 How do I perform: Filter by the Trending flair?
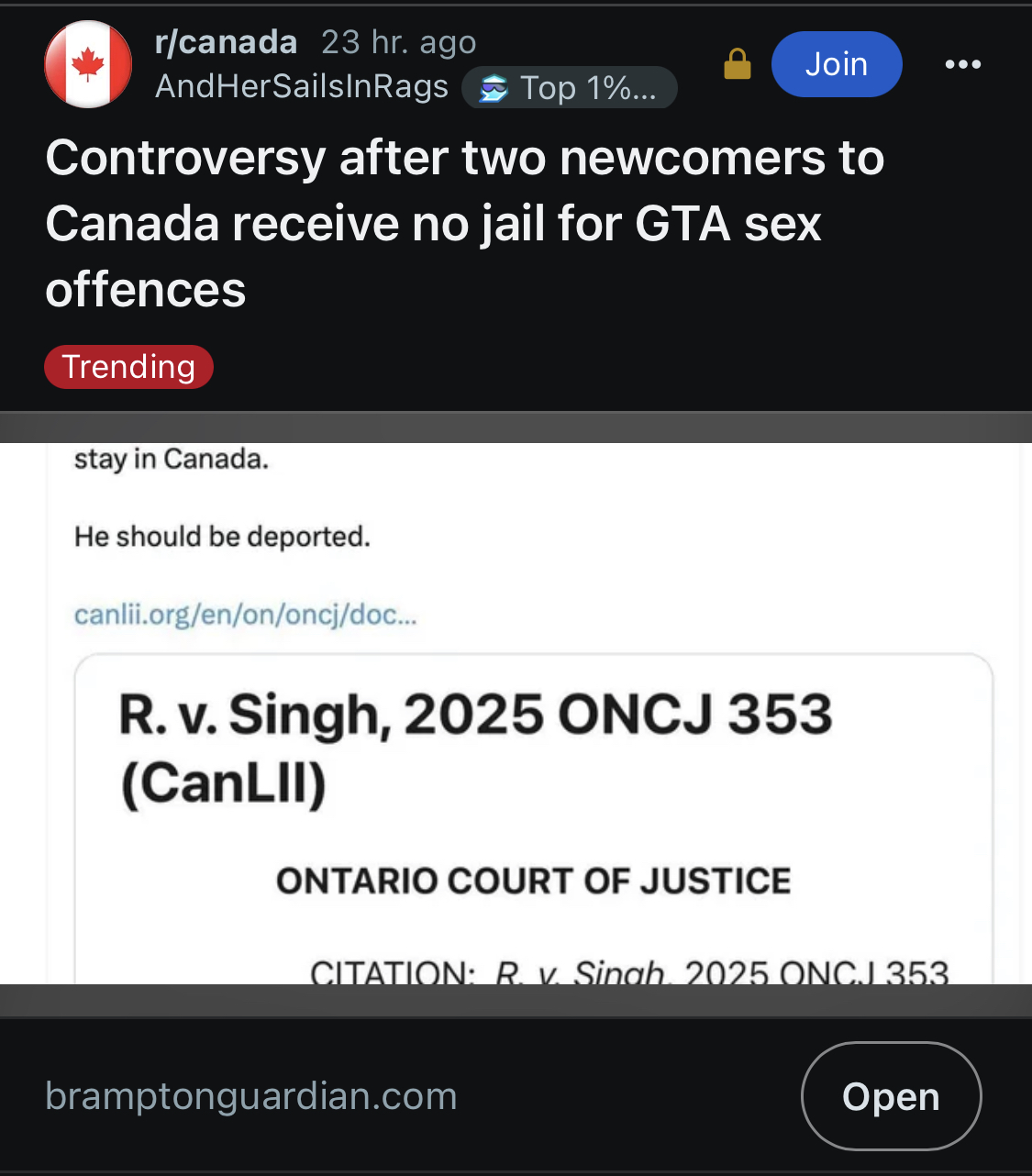[x=128, y=367]
